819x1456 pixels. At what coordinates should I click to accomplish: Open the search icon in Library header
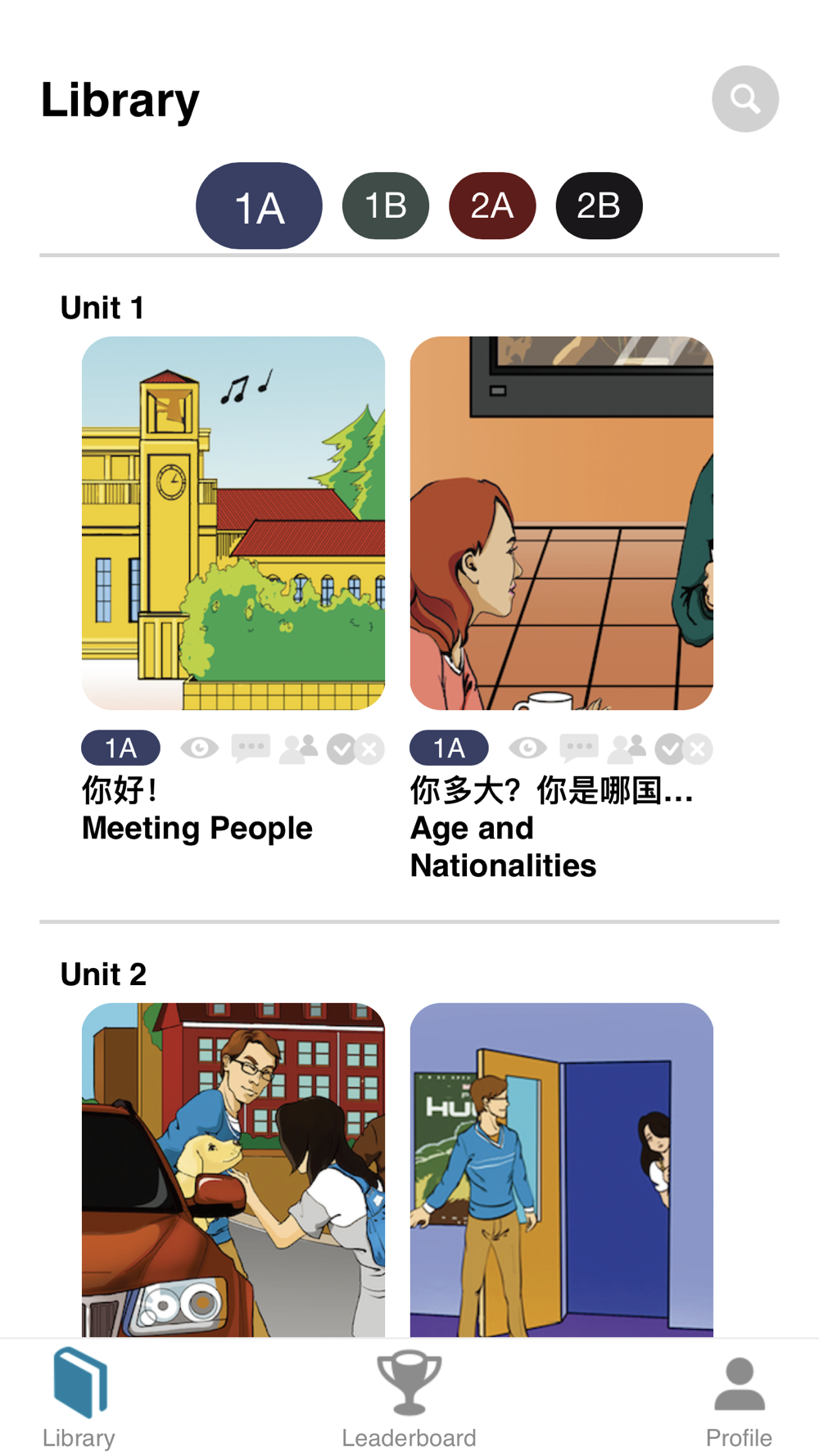pyautogui.click(x=744, y=99)
